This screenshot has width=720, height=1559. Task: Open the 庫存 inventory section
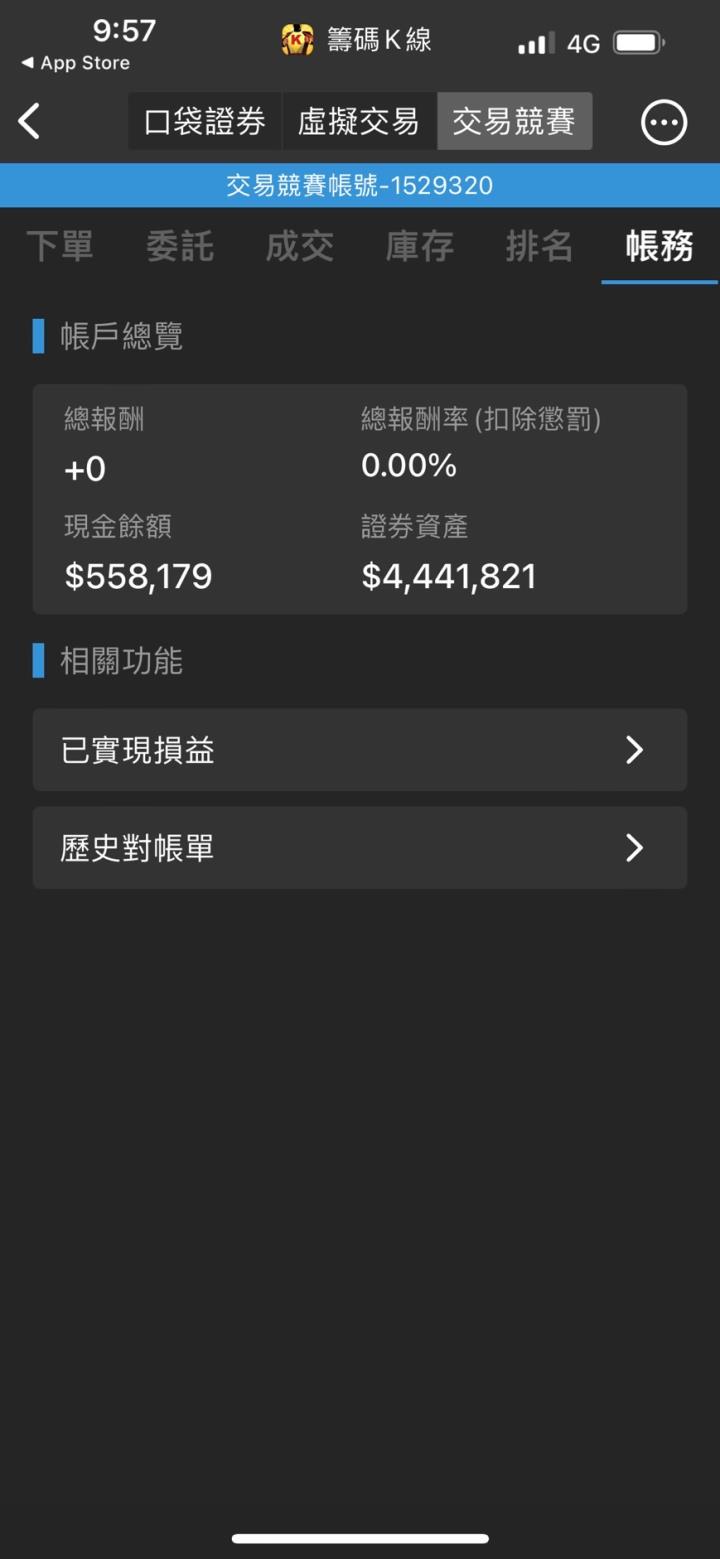click(x=419, y=247)
